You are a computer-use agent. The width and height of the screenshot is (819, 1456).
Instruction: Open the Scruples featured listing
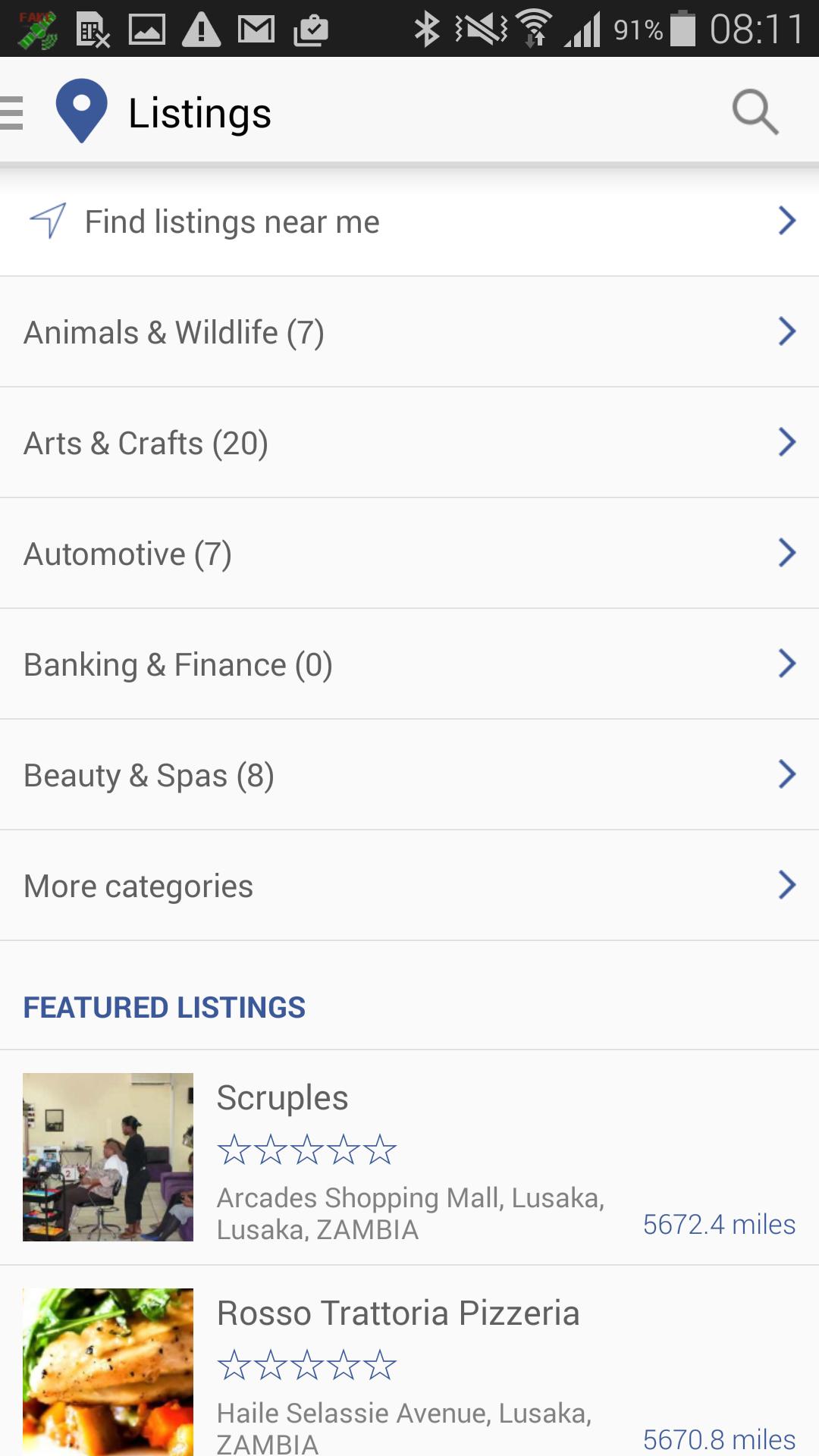(x=409, y=1157)
